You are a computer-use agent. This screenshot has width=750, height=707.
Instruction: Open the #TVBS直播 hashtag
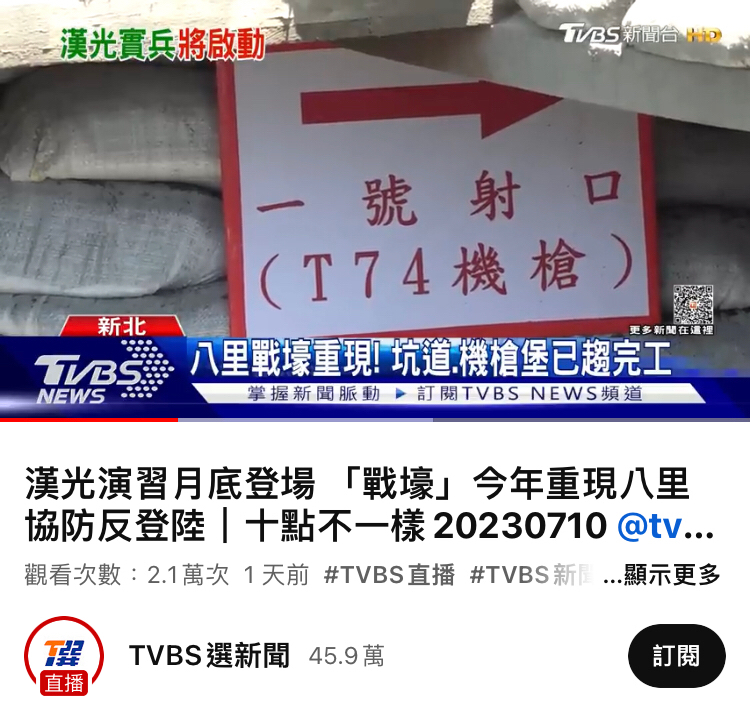point(389,575)
